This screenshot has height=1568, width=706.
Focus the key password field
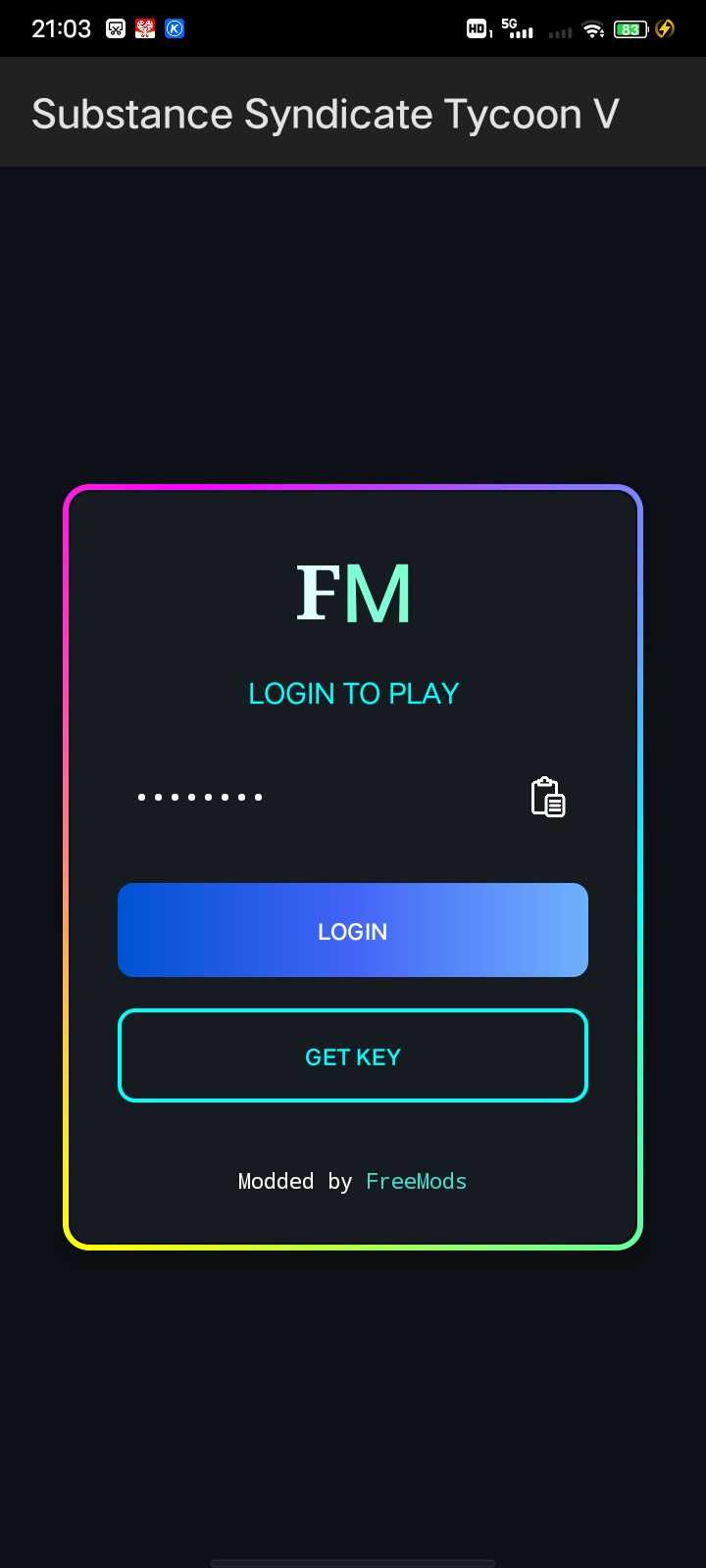[x=314, y=797]
